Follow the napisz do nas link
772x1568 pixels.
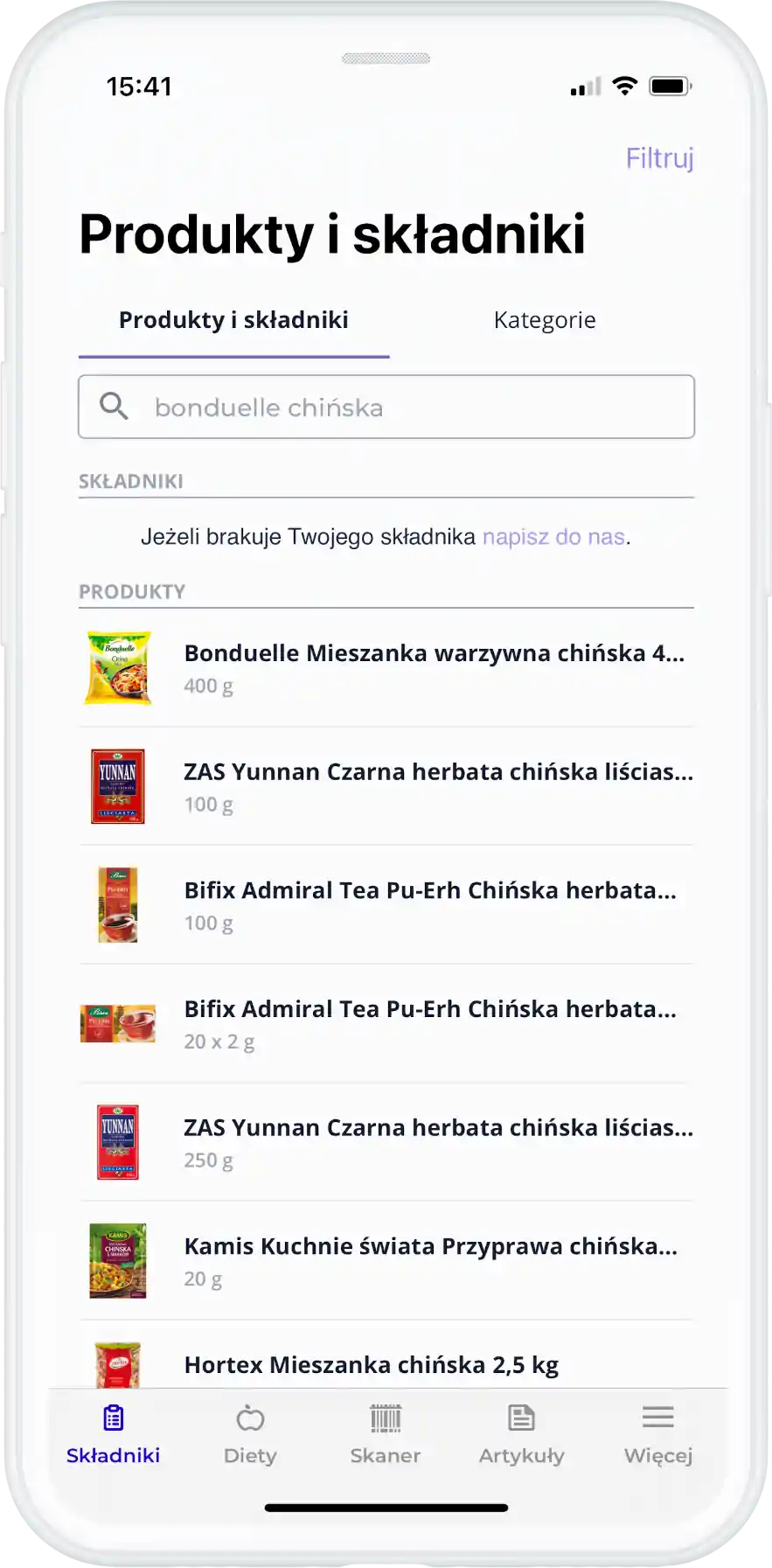click(x=553, y=537)
